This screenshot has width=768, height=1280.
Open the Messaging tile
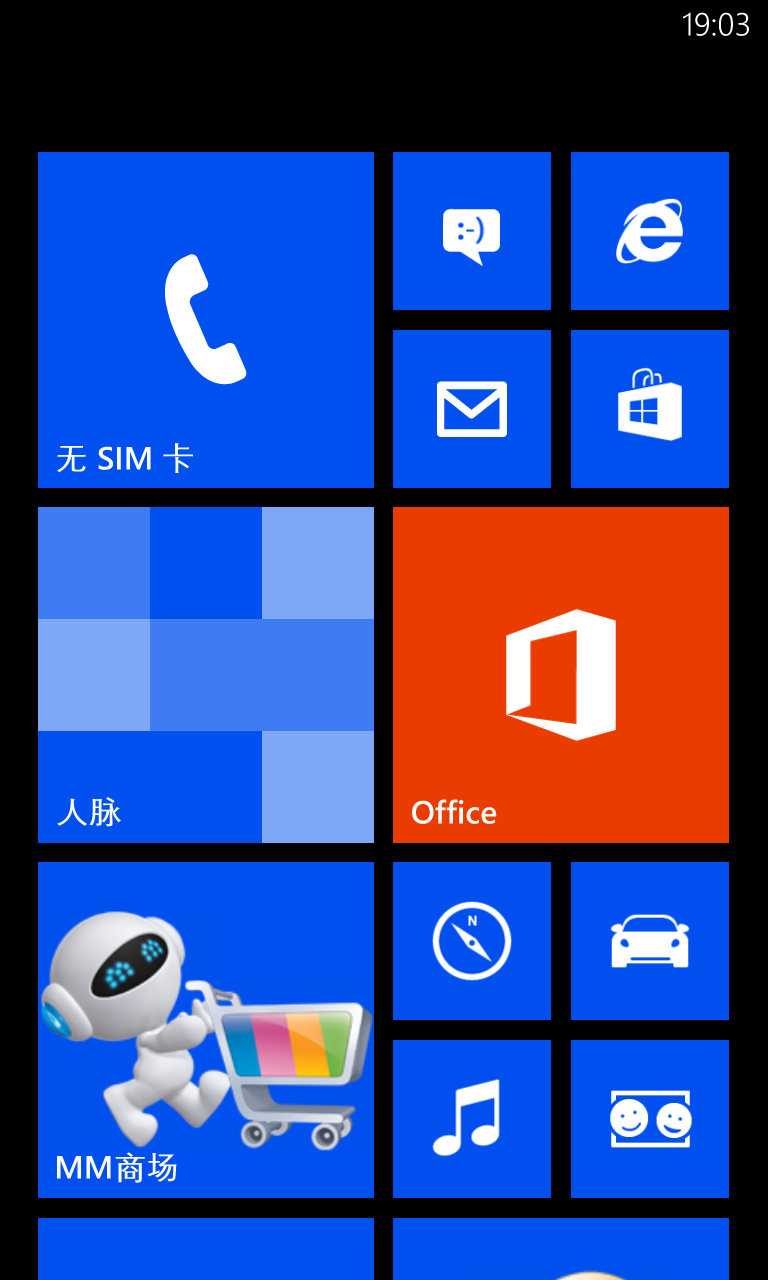tap(472, 231)
